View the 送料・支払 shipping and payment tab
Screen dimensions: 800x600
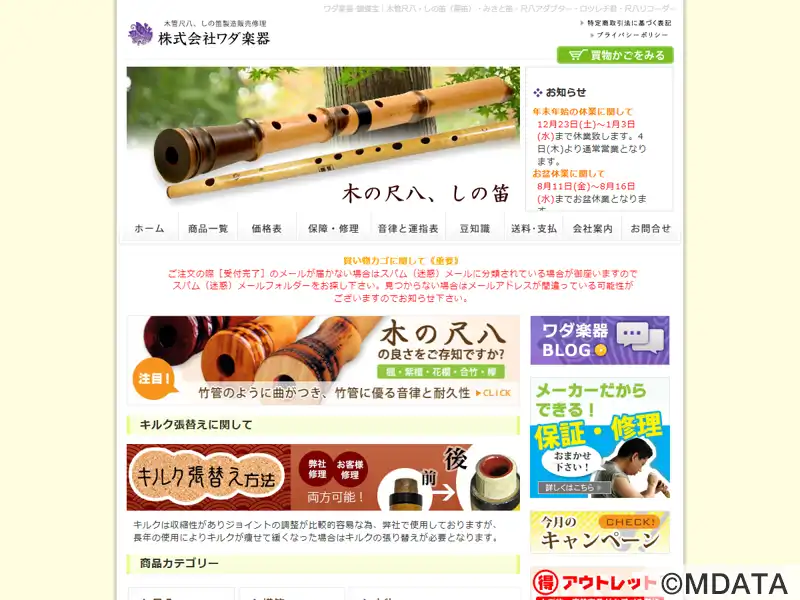[534, 228]
